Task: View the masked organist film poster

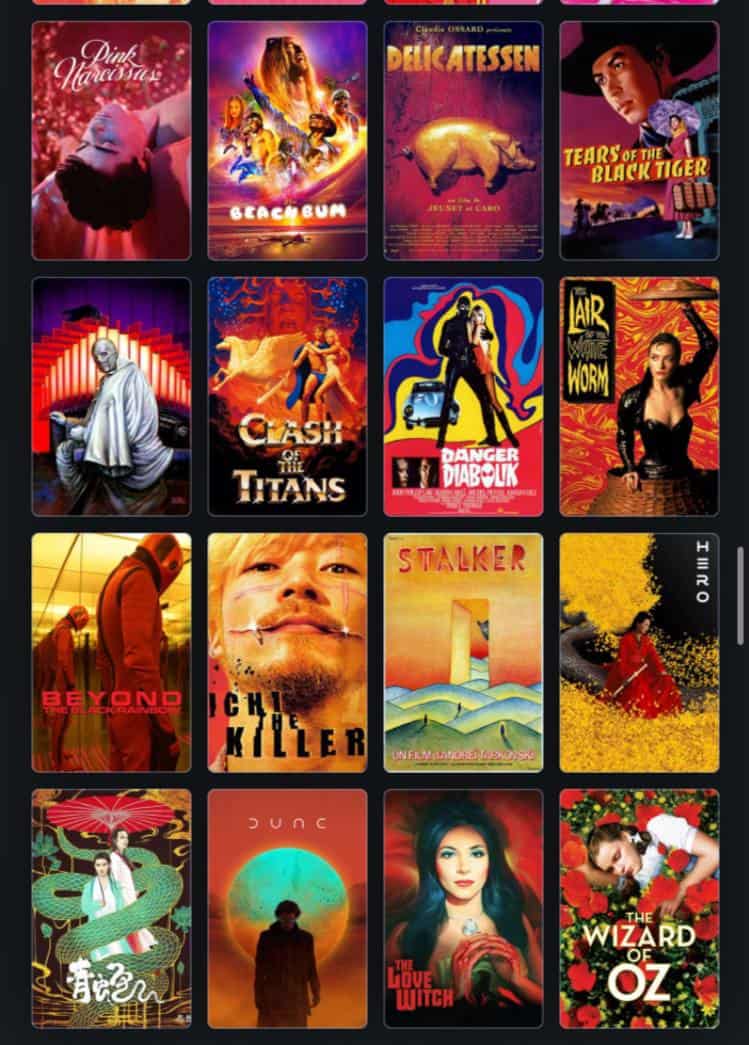Action: [111, 397]
